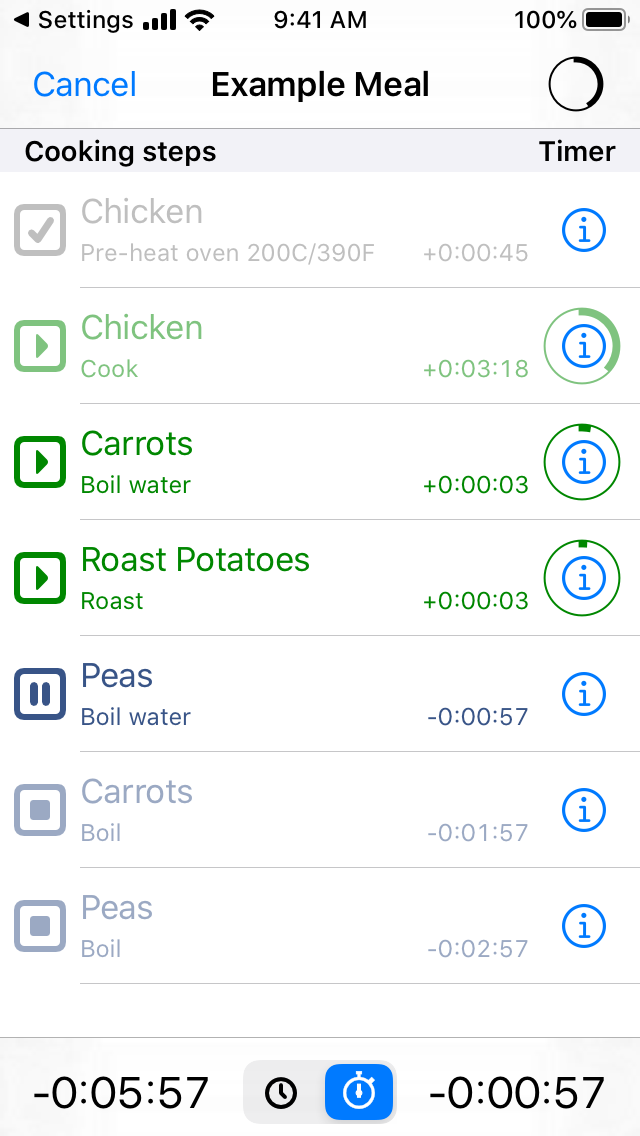Image resolution: width=640 pixels, height=1136 pixels.
Task: Switch to the clock time display mode
Action: [281, 1093]
